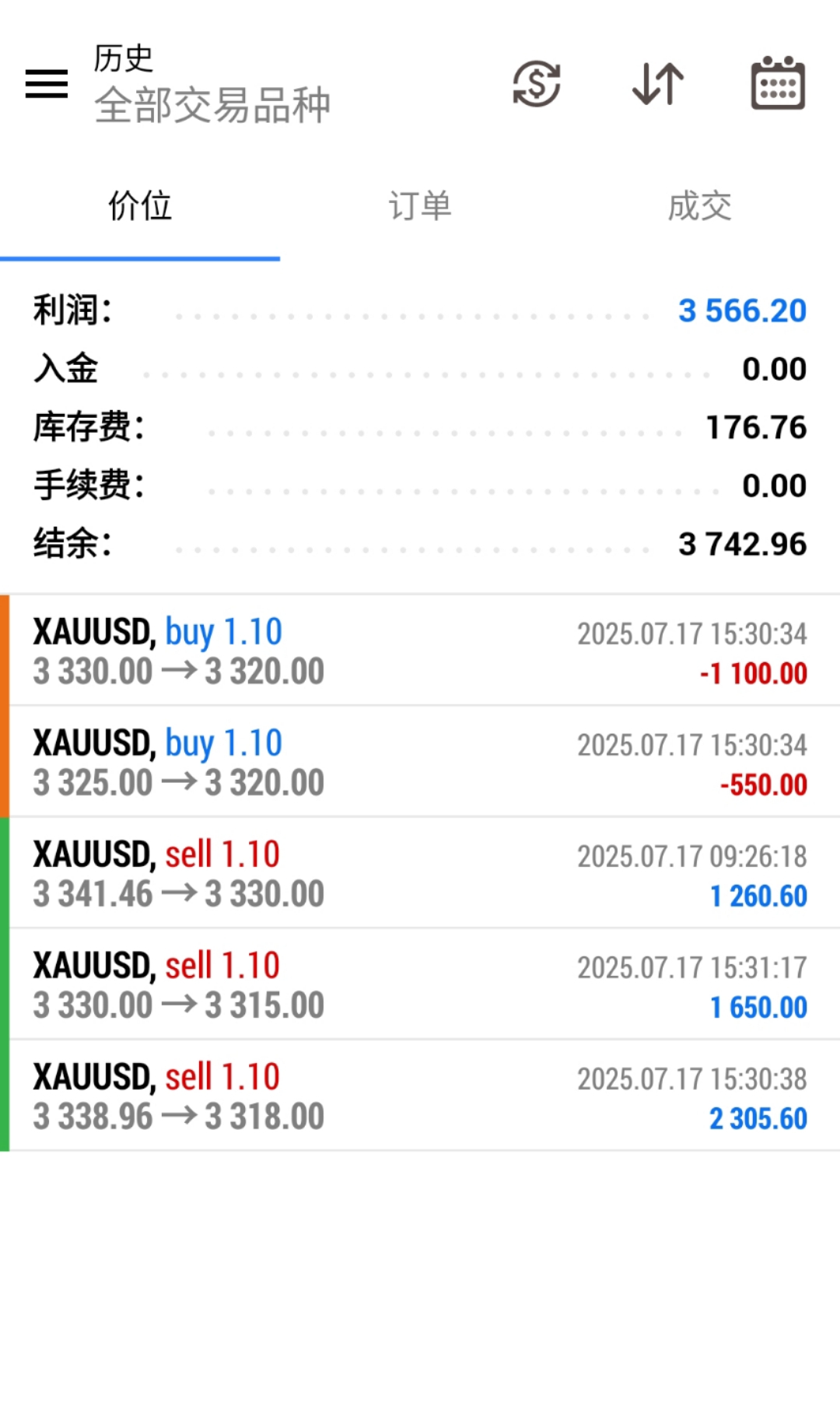Tap the currency symbol filter icon
This screenshot has height=1407, width=840.
537,84
